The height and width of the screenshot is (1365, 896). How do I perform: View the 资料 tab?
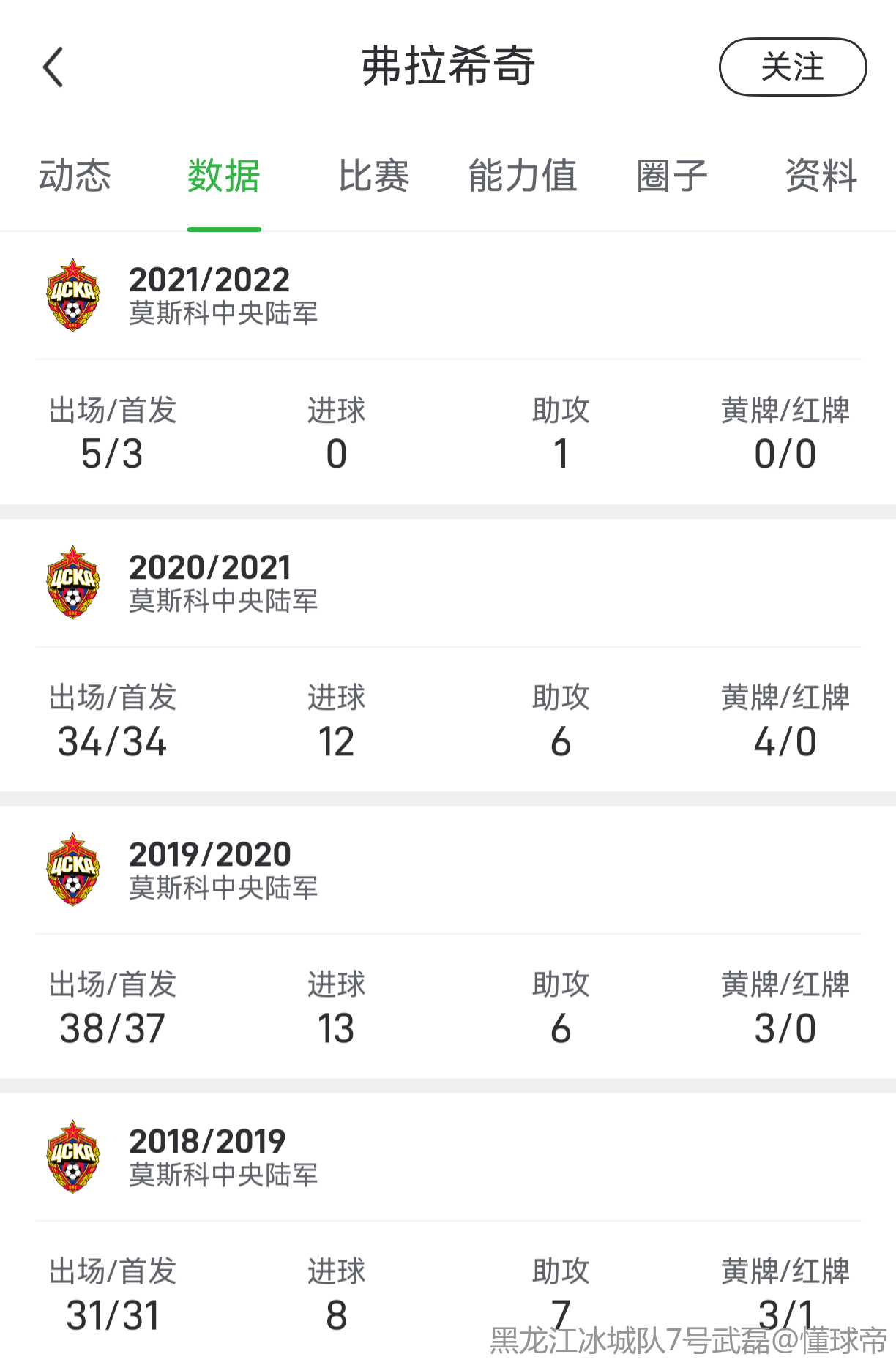pyautogui.click(x=821, y=176)
